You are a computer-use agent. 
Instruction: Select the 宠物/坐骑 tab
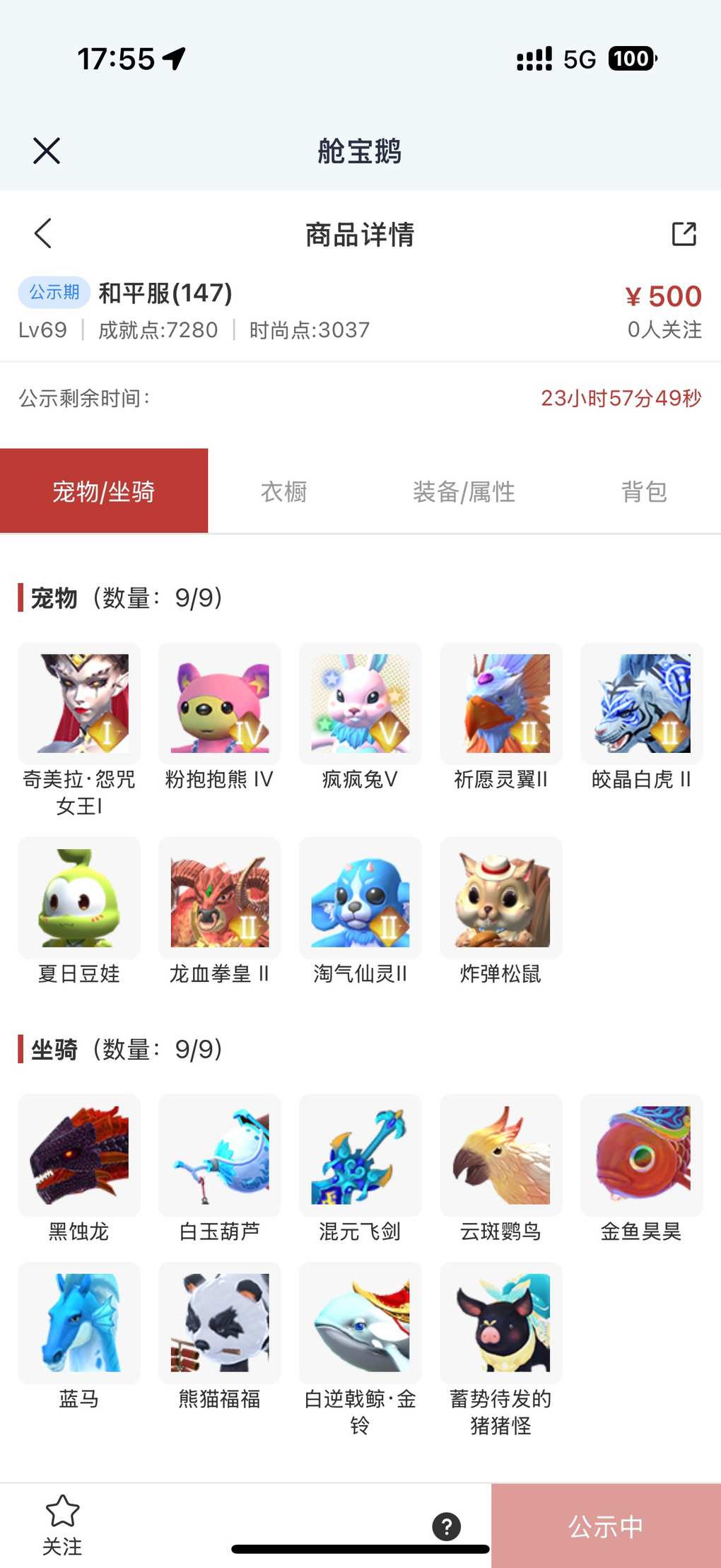[104, 491]
